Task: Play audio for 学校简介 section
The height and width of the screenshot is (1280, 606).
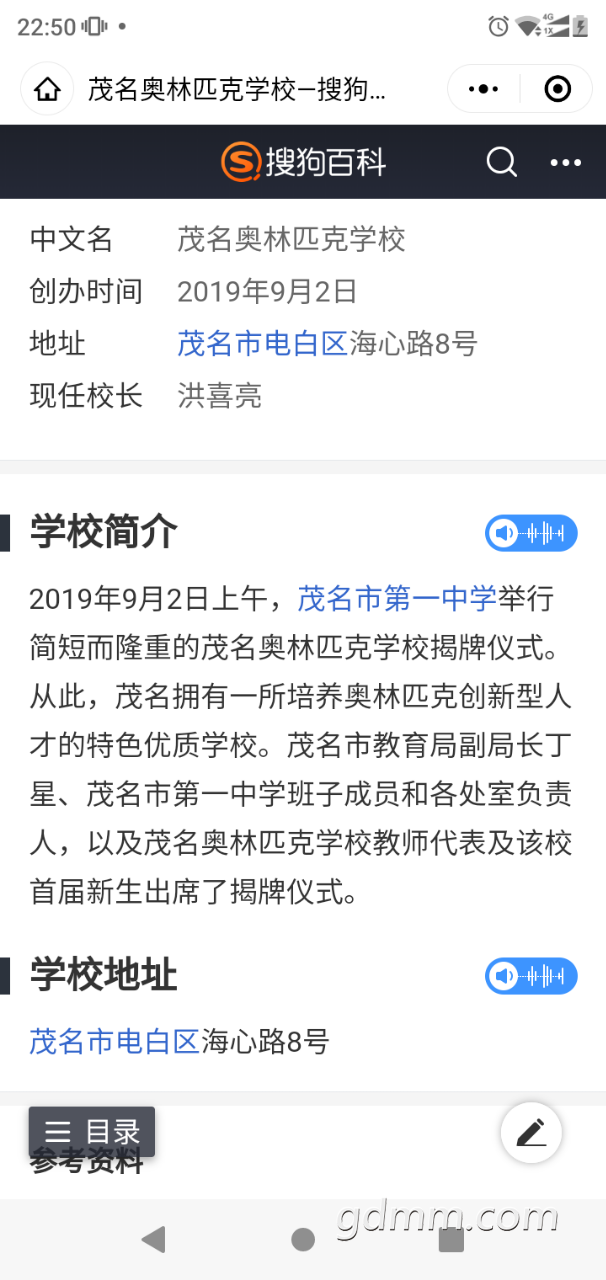Action: click(531, 533)
